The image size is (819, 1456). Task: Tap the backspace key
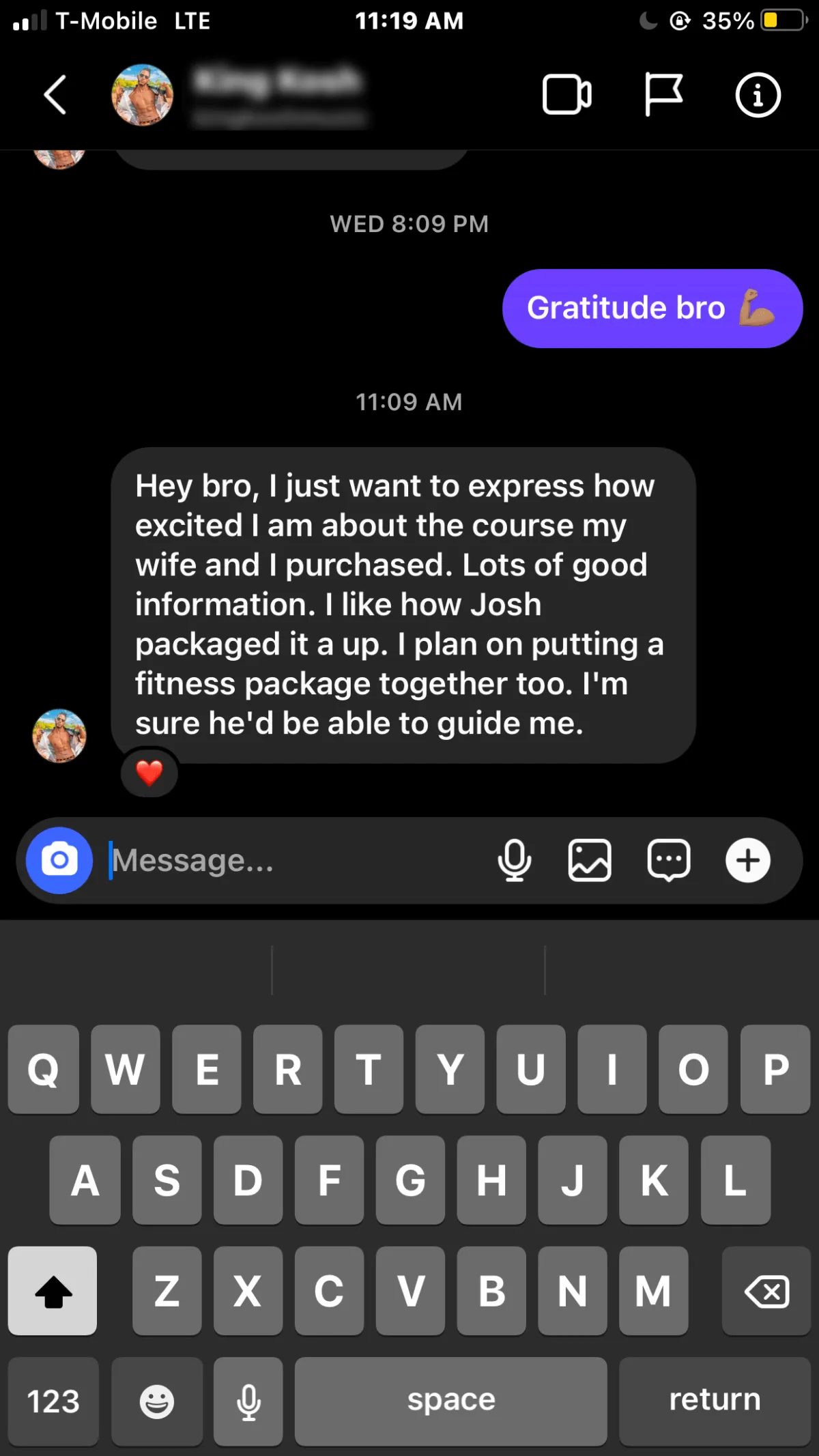tap(766, 1291)
